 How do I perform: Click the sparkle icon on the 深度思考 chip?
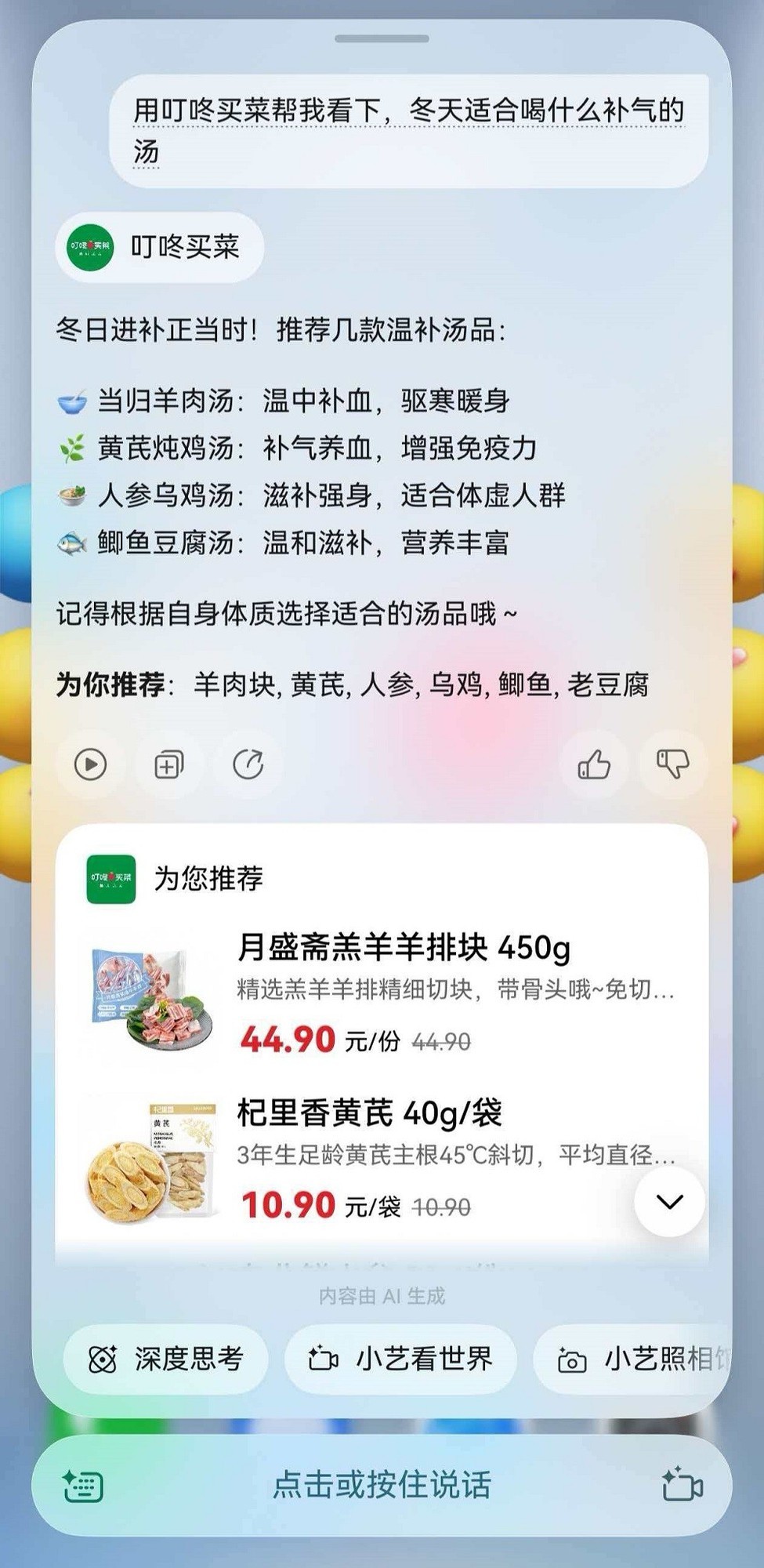click(103, 1360)
